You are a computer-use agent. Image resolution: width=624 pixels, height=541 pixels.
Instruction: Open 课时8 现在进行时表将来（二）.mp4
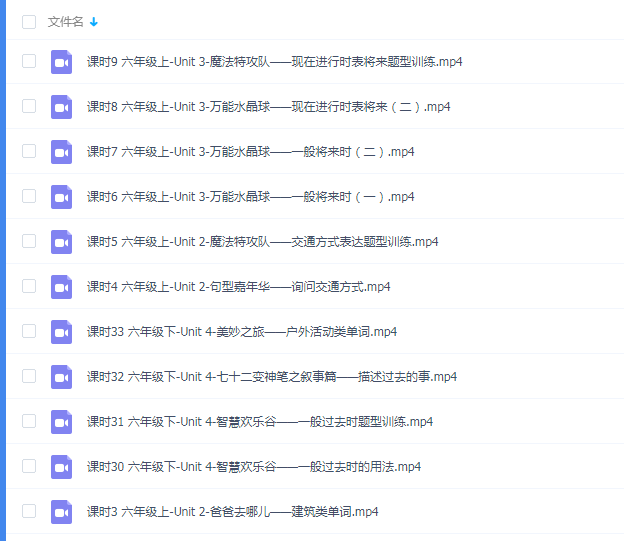click(268, 107)
